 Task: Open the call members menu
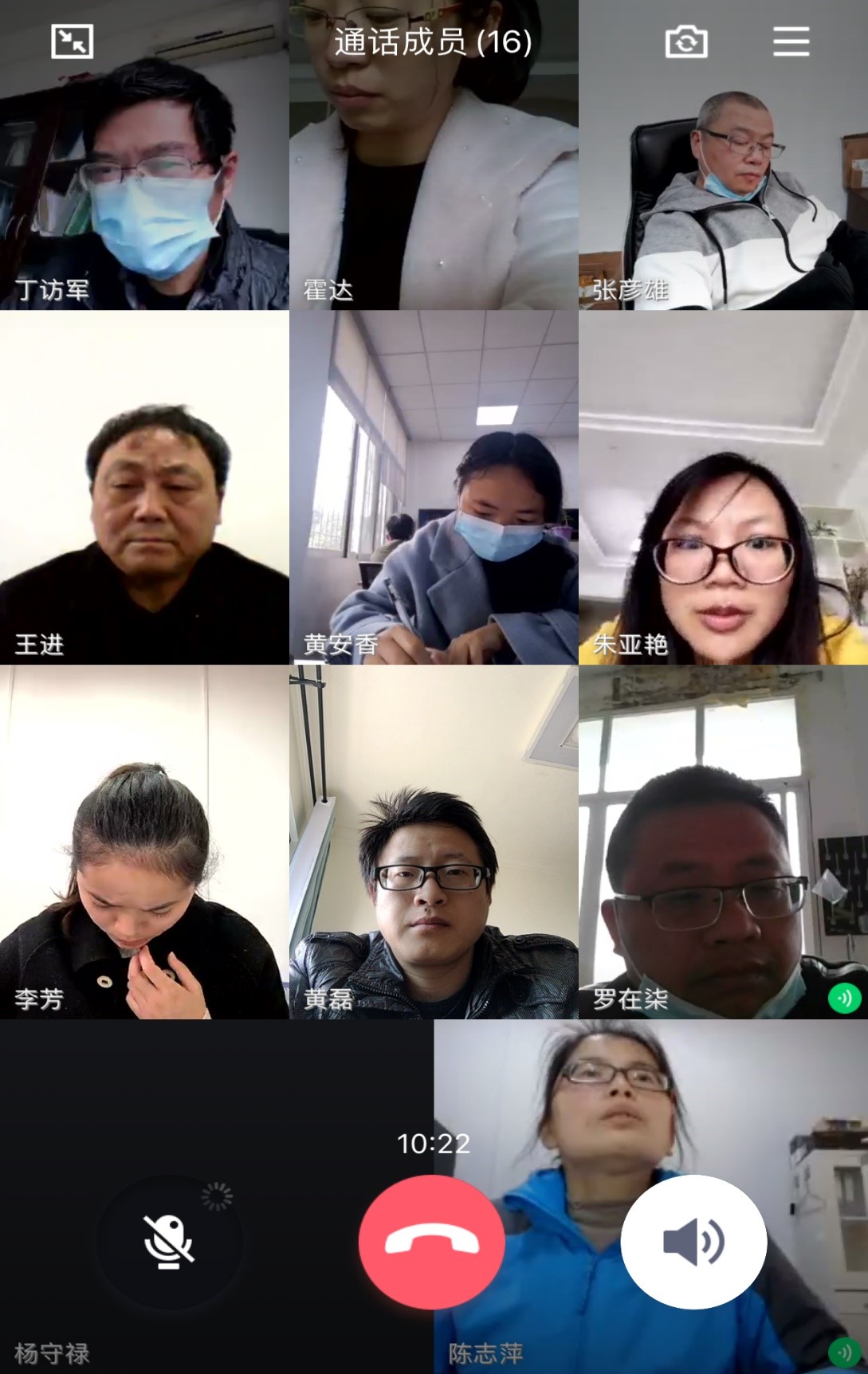791,41
